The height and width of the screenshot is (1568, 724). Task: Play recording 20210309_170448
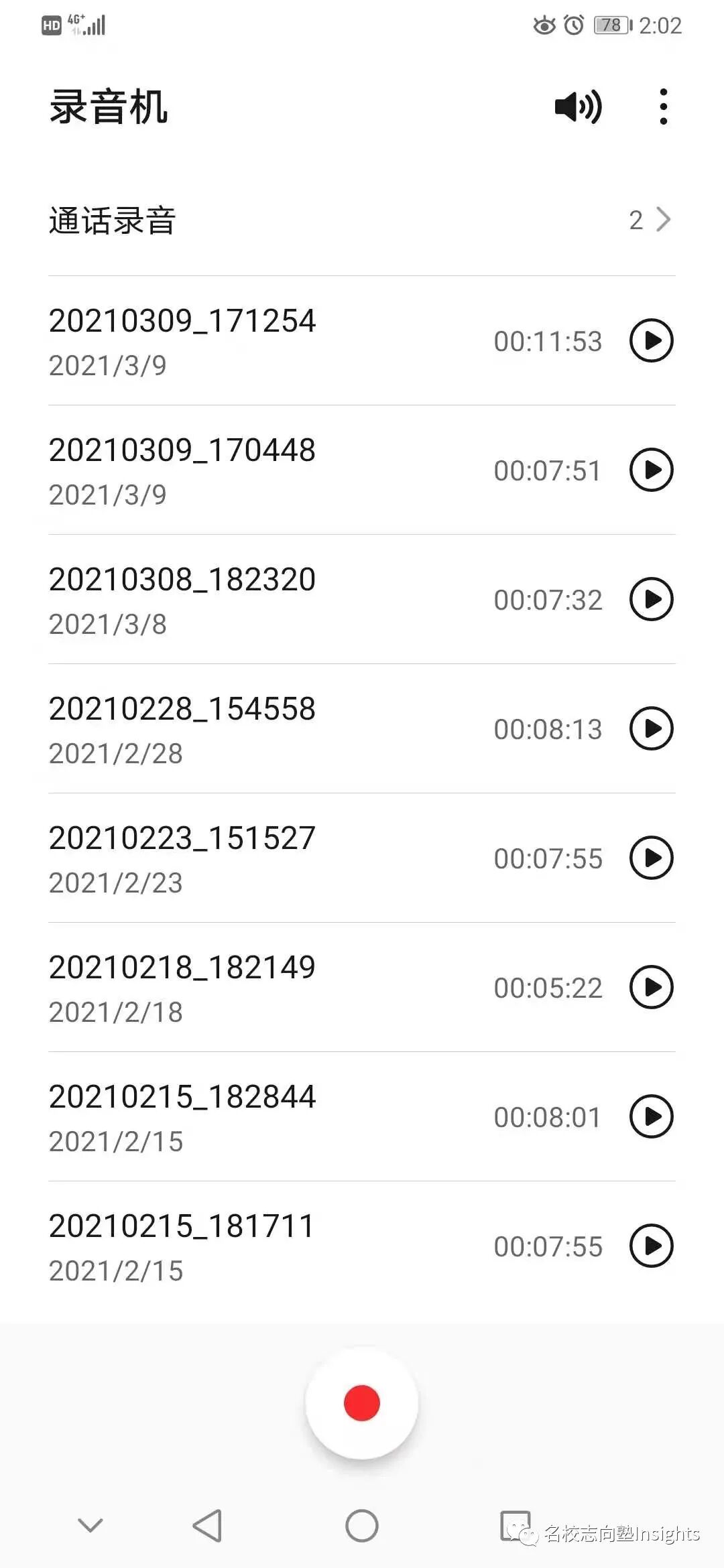tap(651, 470)
